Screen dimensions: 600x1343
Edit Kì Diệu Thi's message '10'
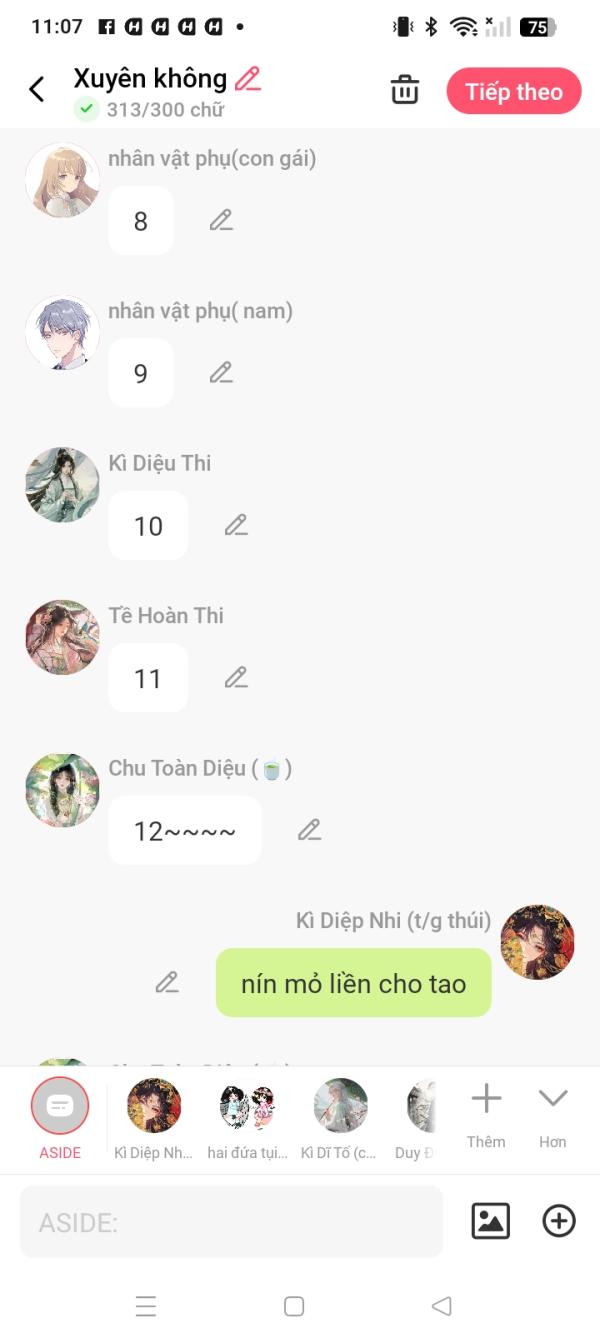pos(236,525)
